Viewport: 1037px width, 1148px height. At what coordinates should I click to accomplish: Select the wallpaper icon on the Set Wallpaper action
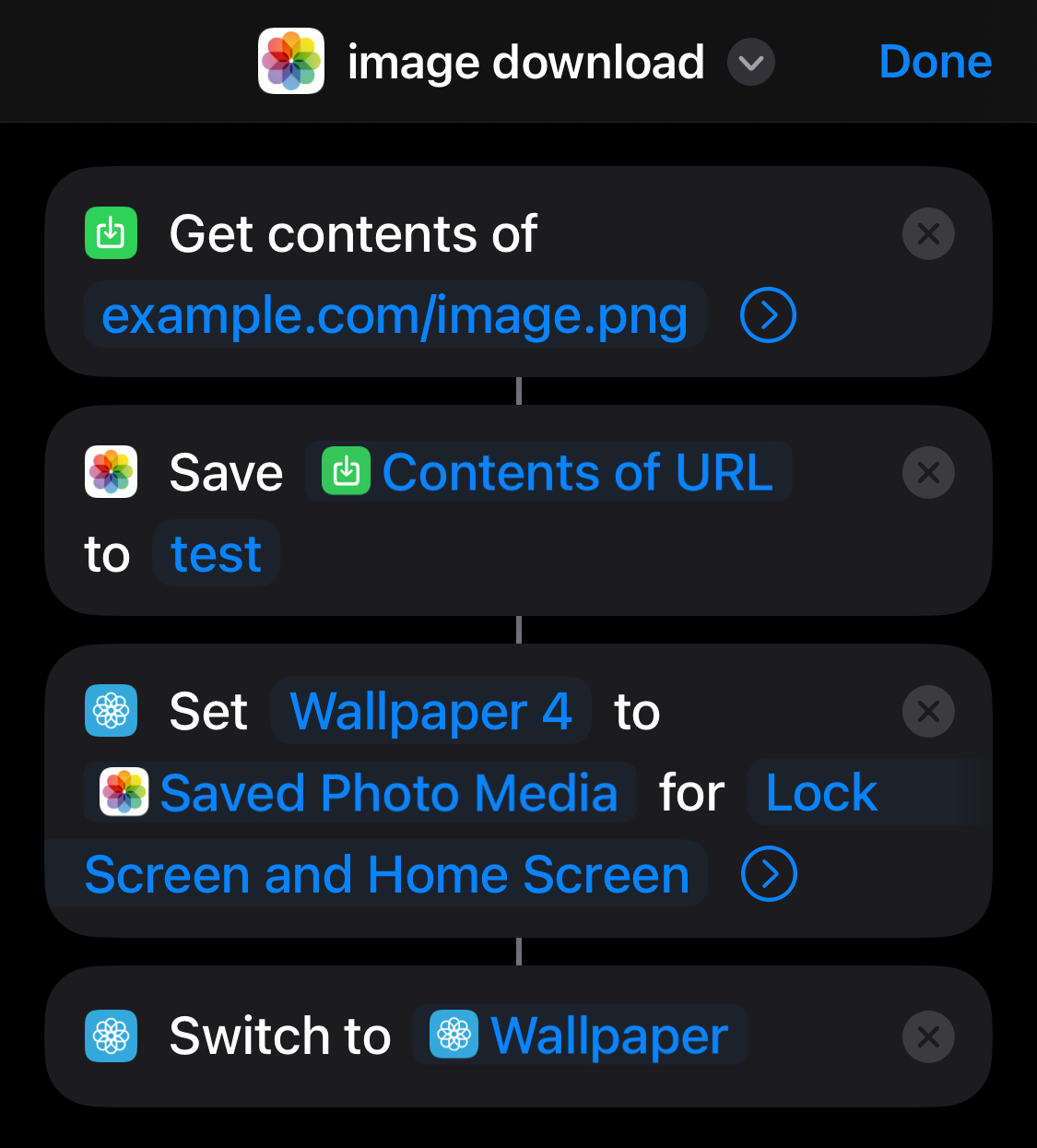click(x=111, y=711)
